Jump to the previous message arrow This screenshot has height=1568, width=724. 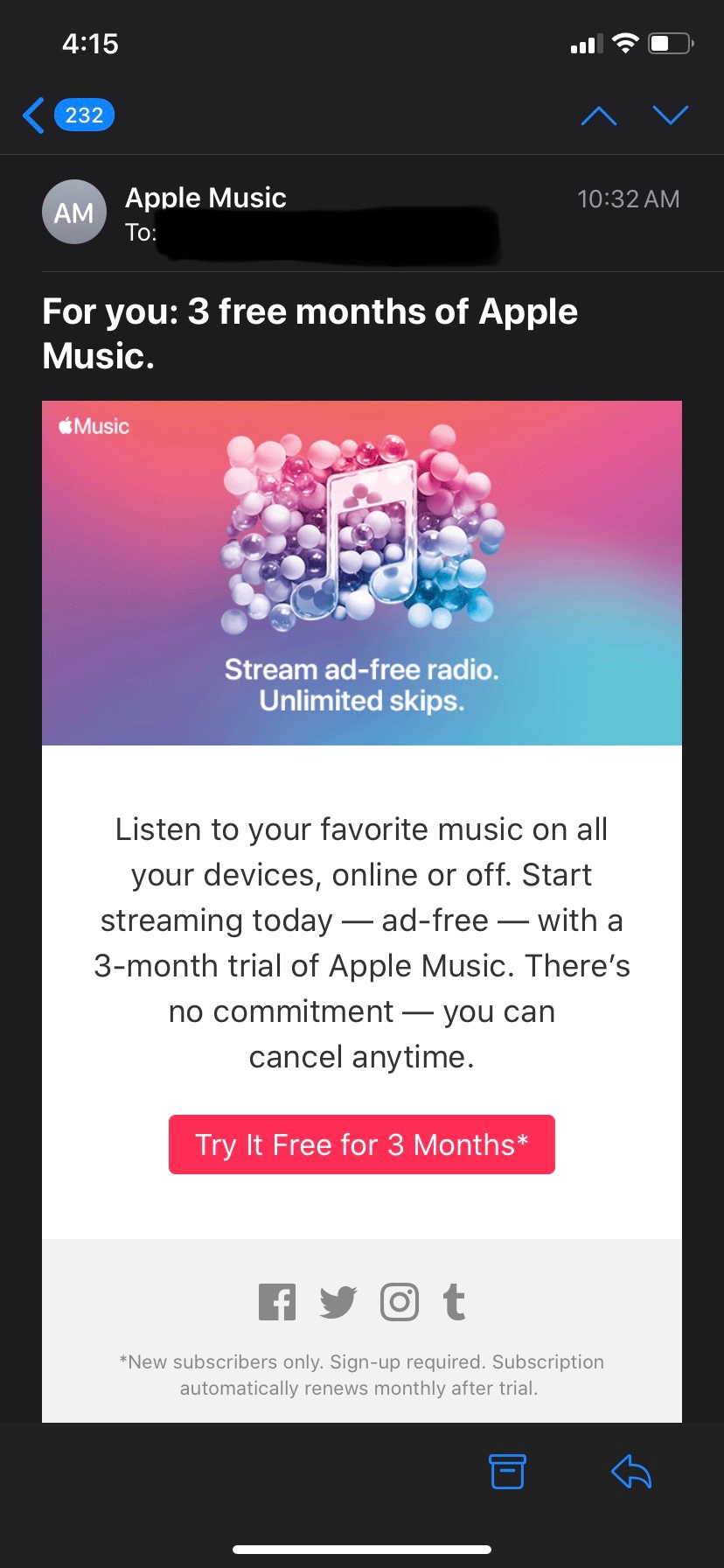pos(599,115)
